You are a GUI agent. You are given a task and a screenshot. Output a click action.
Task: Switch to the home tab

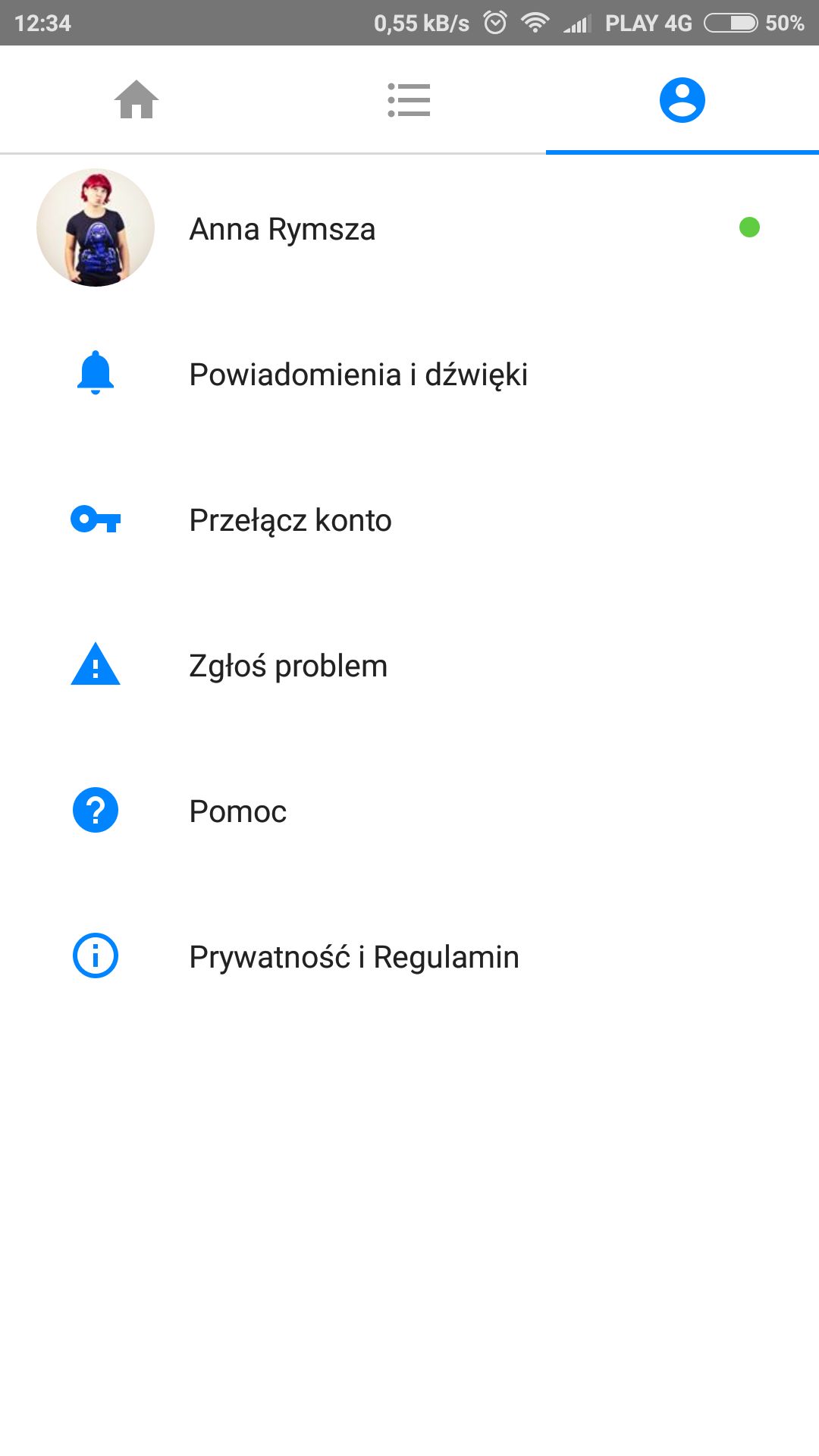pyautogui.click(x=136, y=99)
